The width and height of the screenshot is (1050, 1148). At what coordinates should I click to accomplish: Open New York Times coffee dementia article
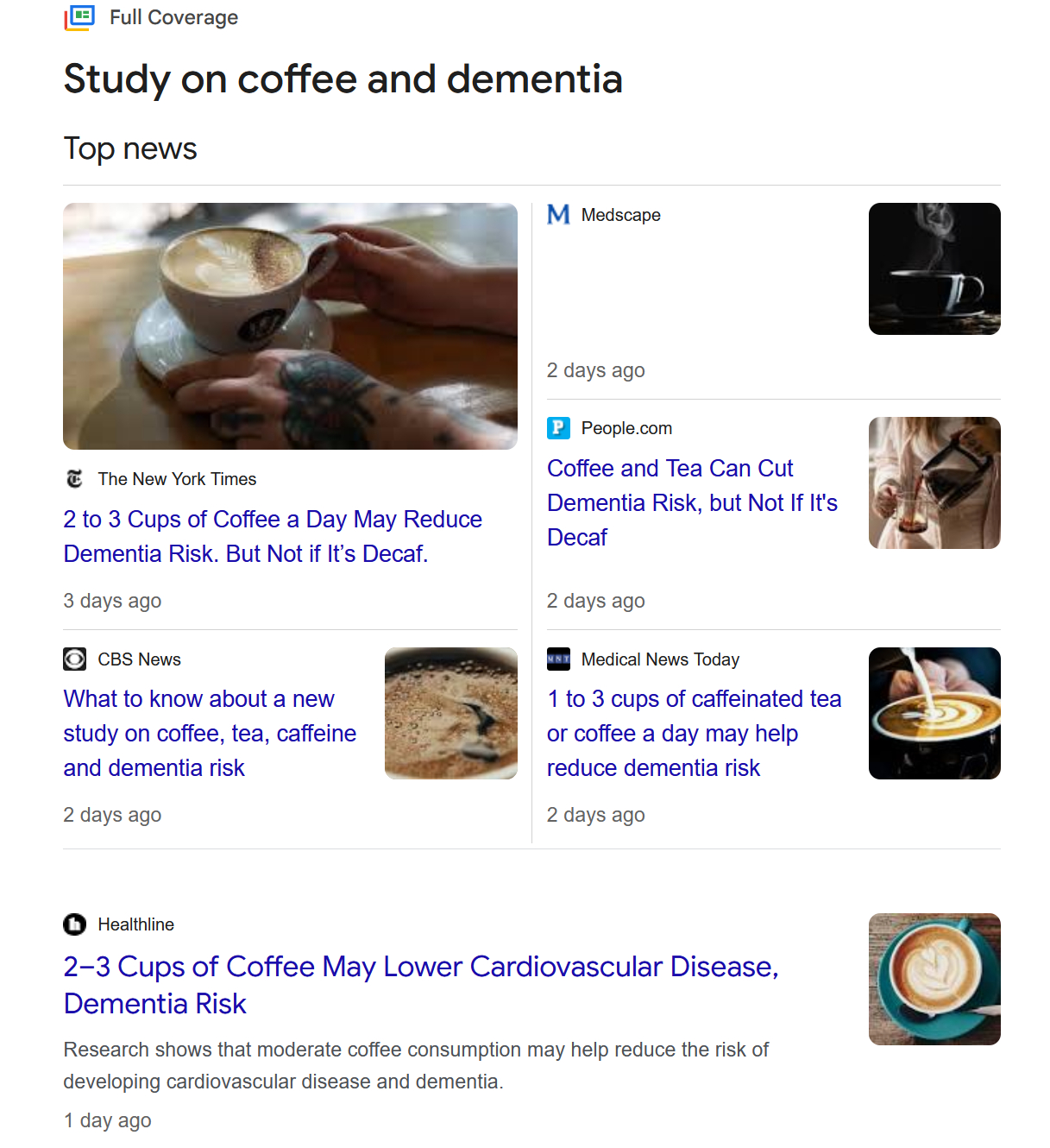coord(272,536)
